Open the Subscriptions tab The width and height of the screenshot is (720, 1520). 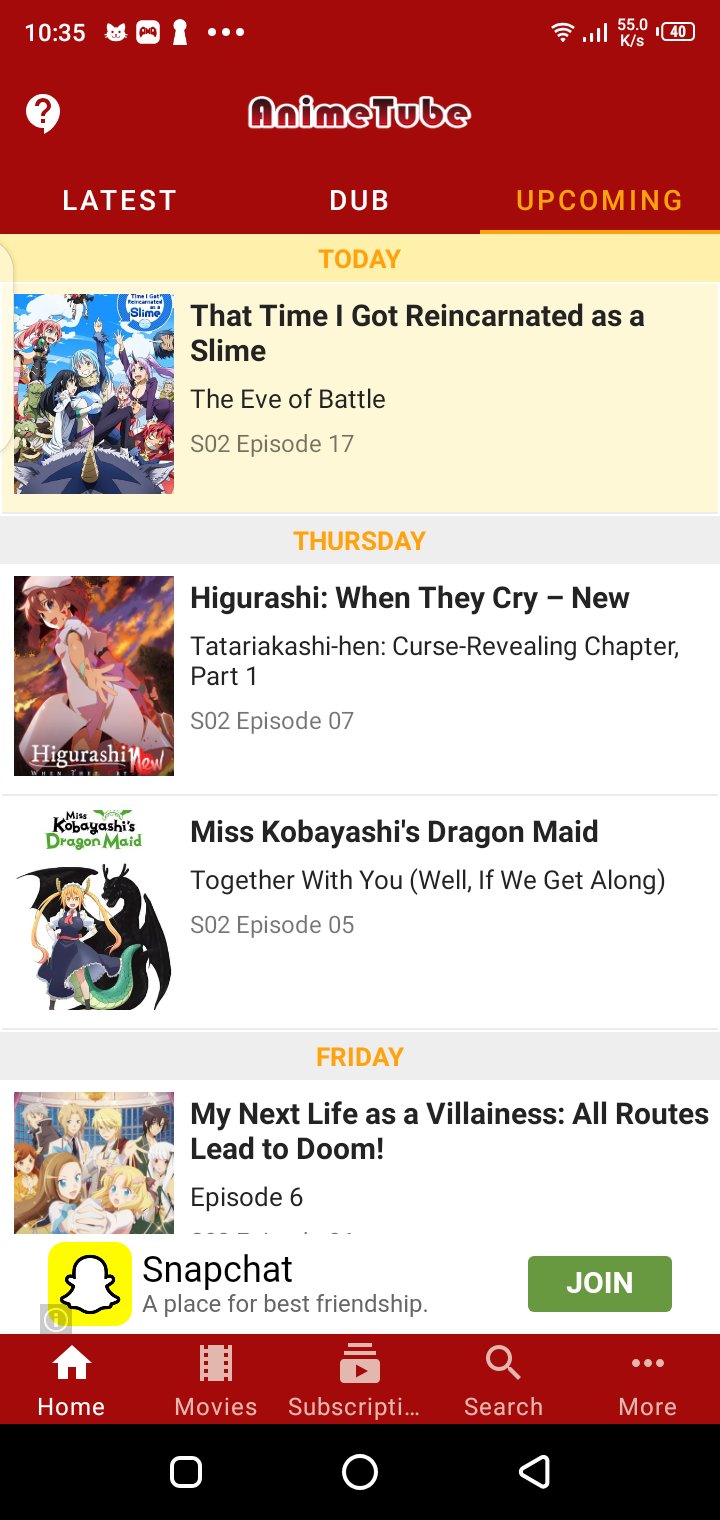[x=359, y=1380]
